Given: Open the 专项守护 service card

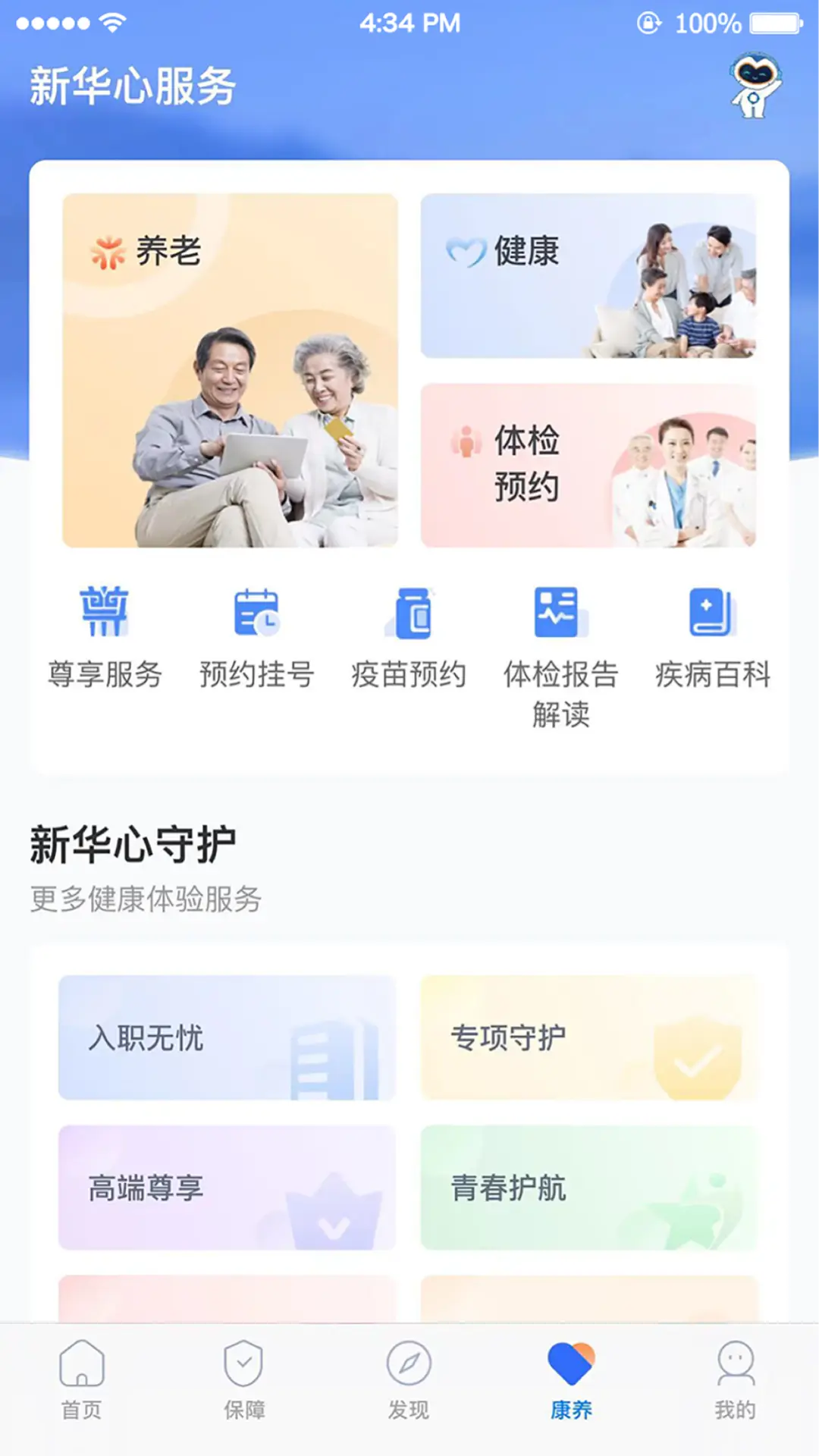Looking at the screenshot, I should (x=588, y=1037).
